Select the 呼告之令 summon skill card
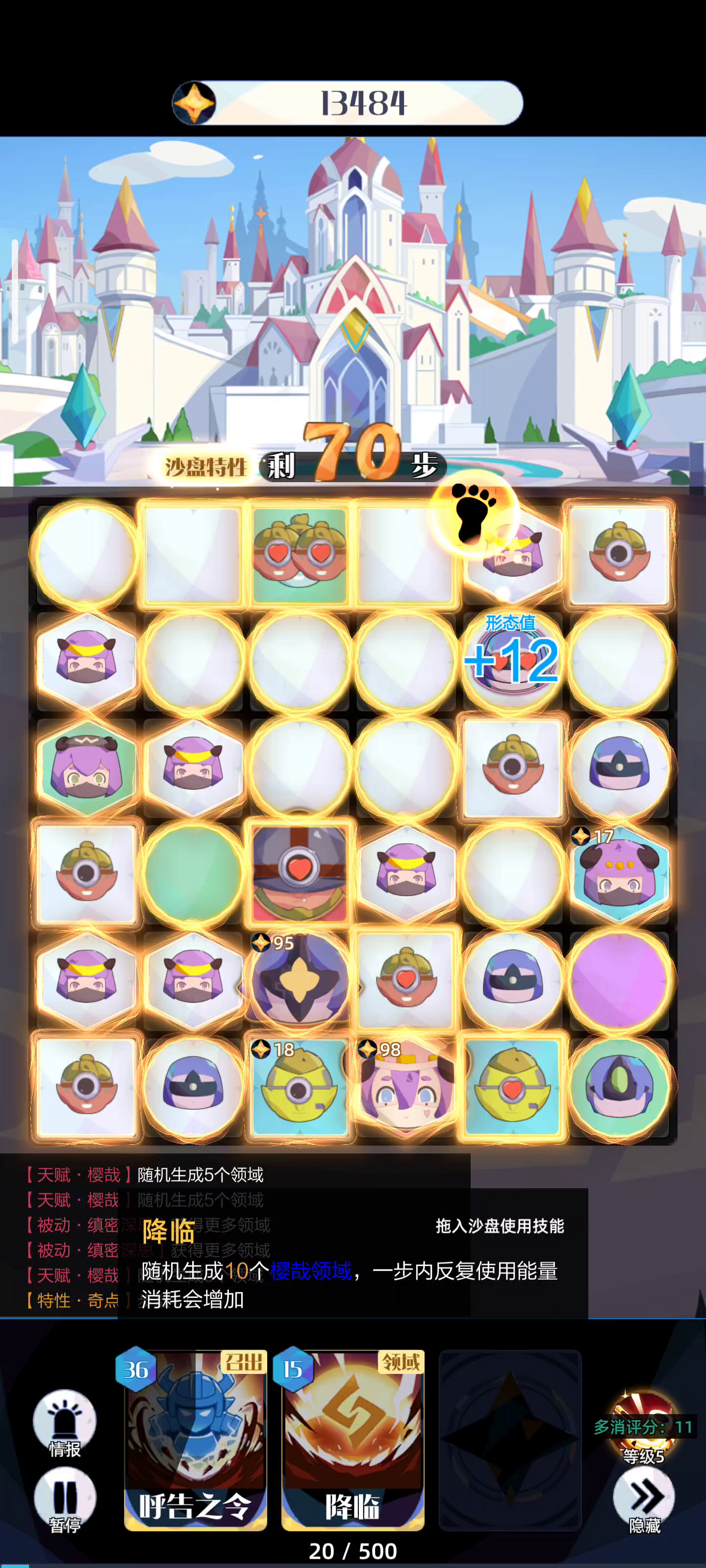This screenshot has height=1568, width=706. 196,1440
